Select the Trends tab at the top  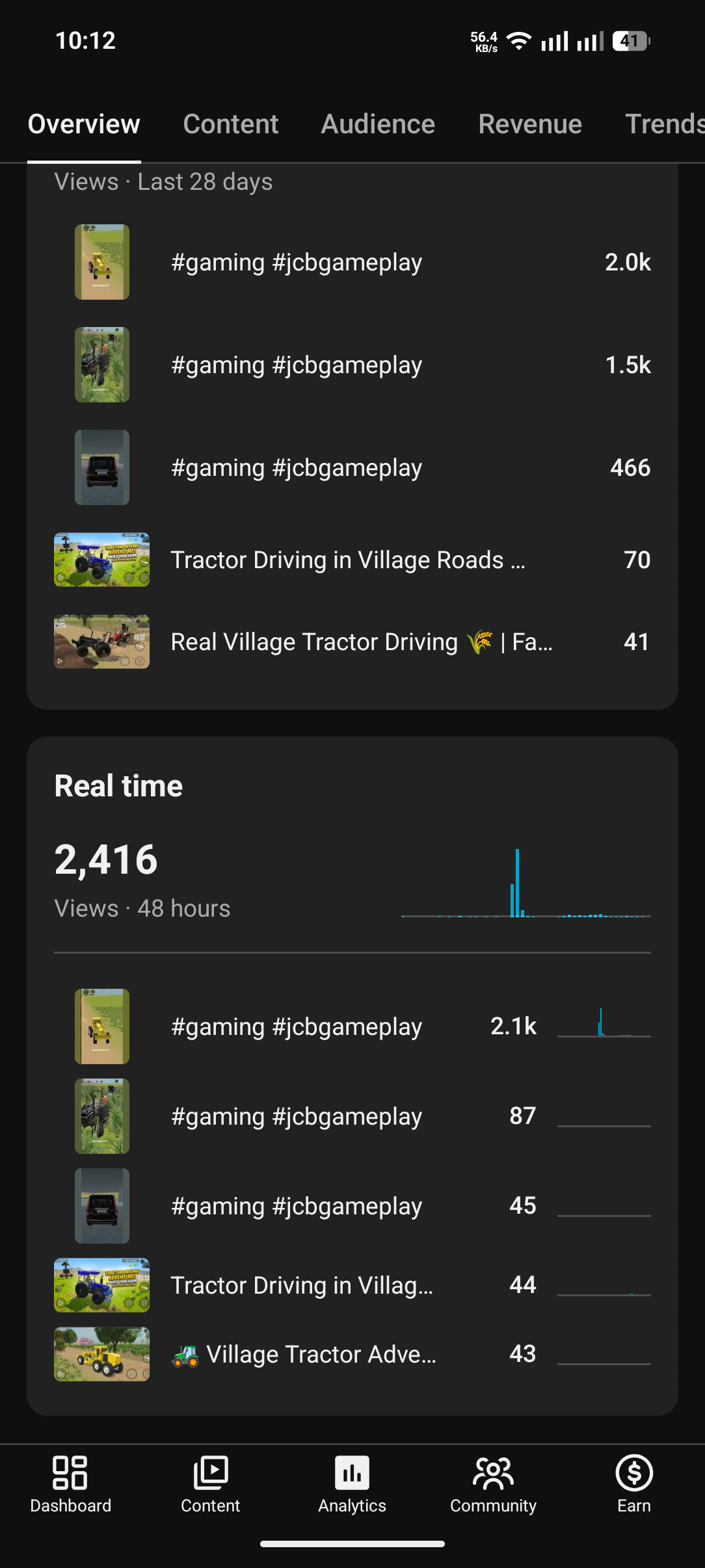663,124
